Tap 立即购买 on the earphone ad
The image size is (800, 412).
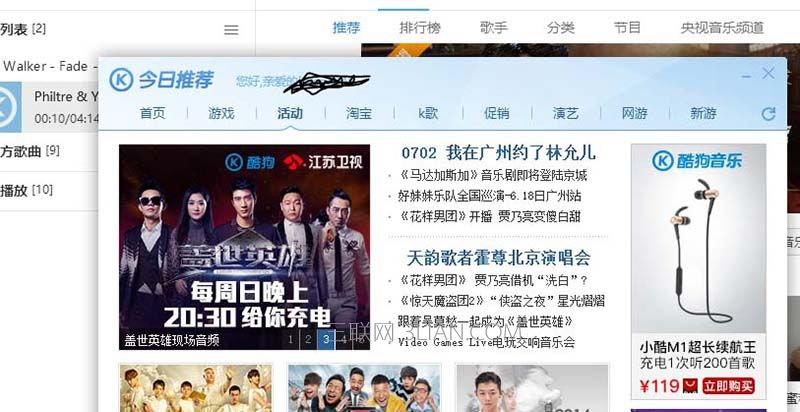coord(728,385)
